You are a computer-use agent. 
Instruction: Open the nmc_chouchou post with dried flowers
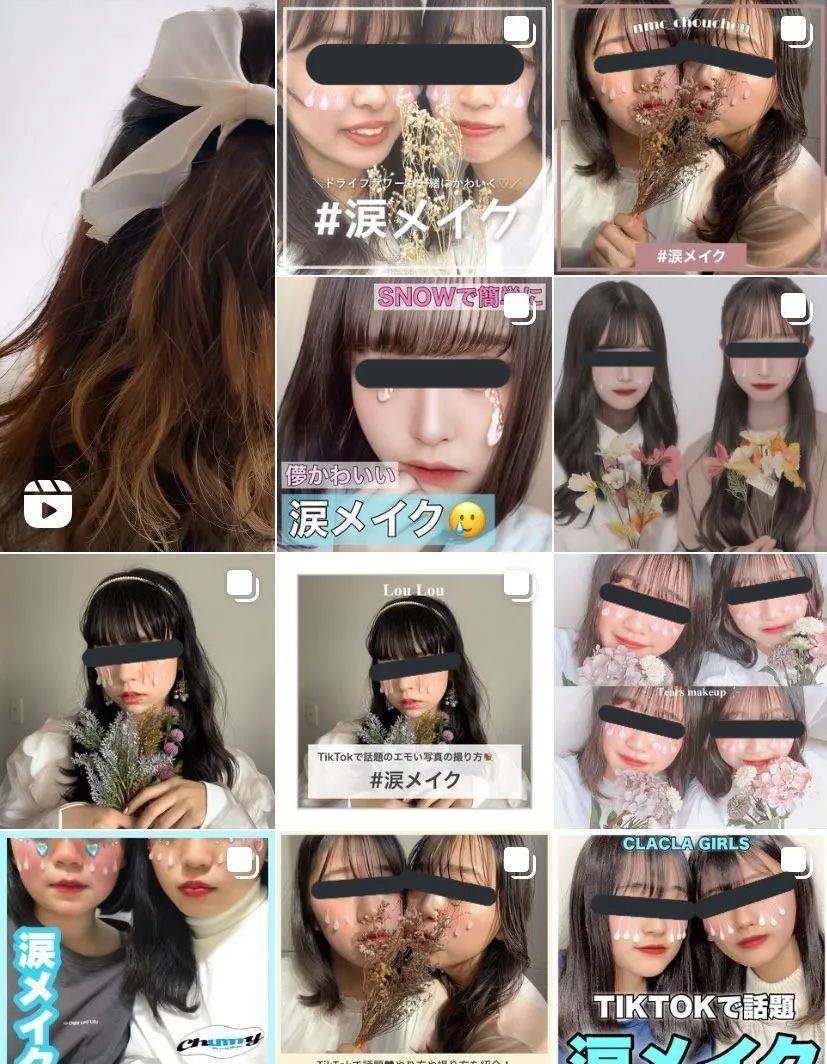(690, 137)
